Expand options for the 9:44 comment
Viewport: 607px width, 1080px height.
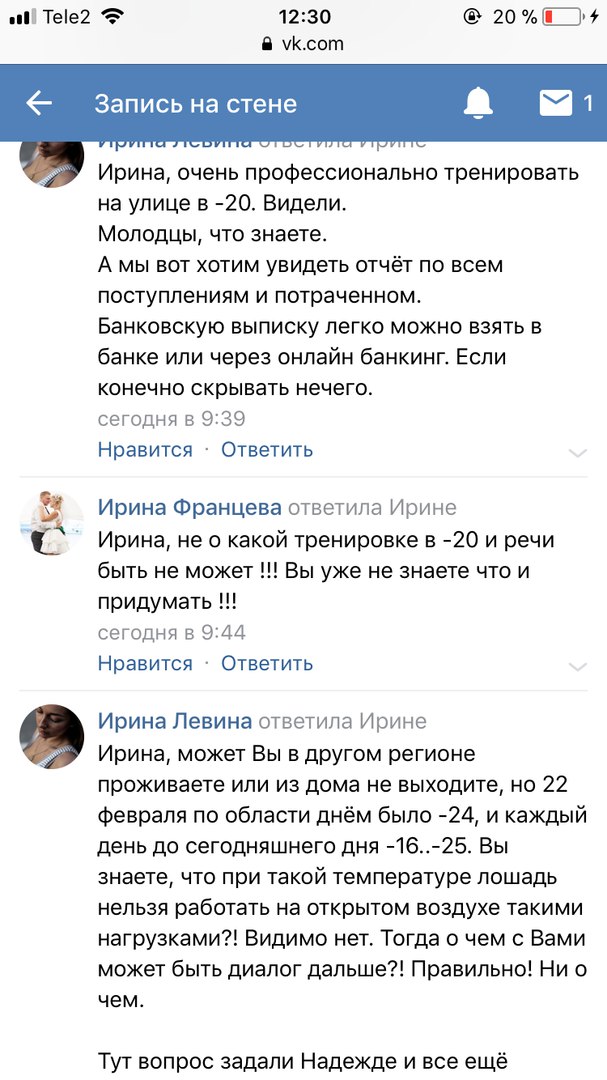577,666
